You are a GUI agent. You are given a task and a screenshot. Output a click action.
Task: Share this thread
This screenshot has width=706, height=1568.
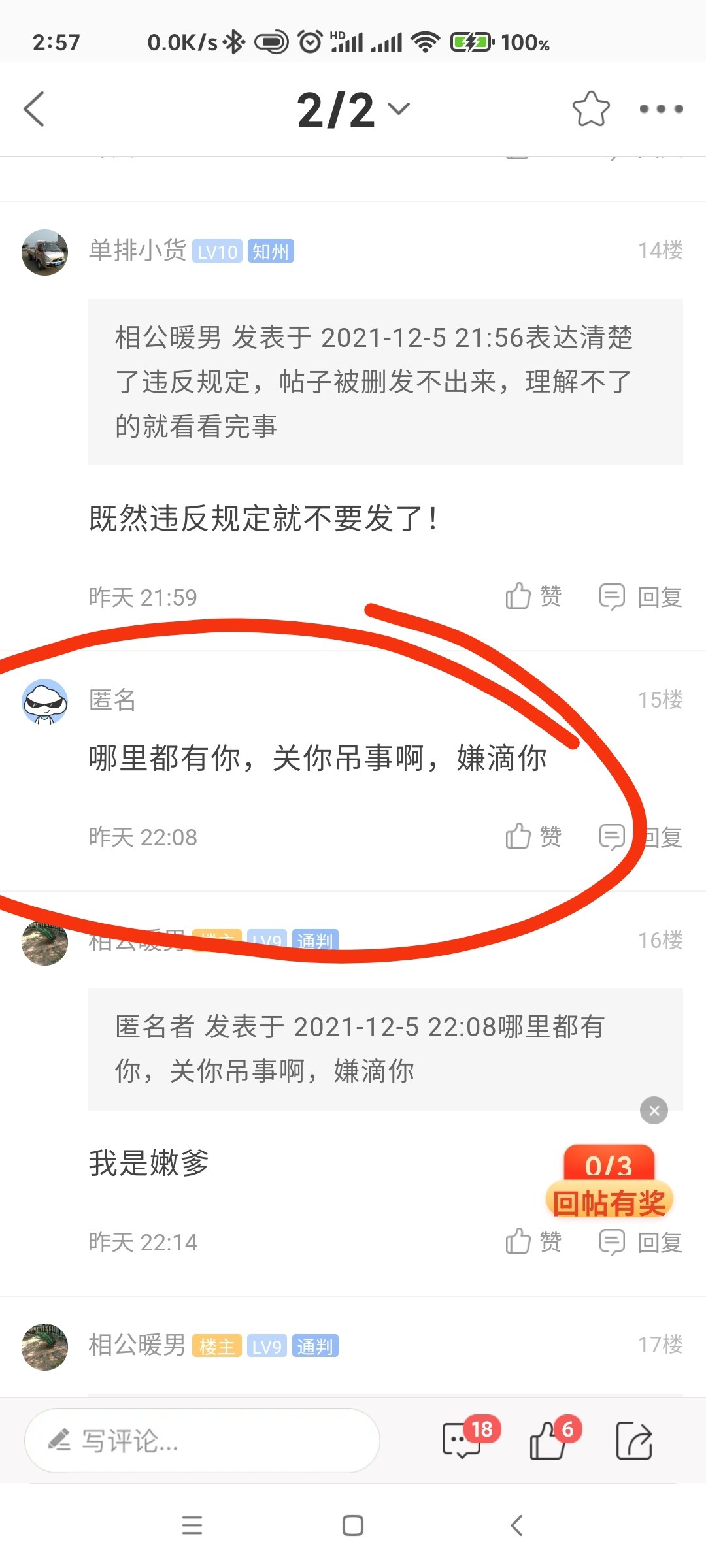(634, 1441)
